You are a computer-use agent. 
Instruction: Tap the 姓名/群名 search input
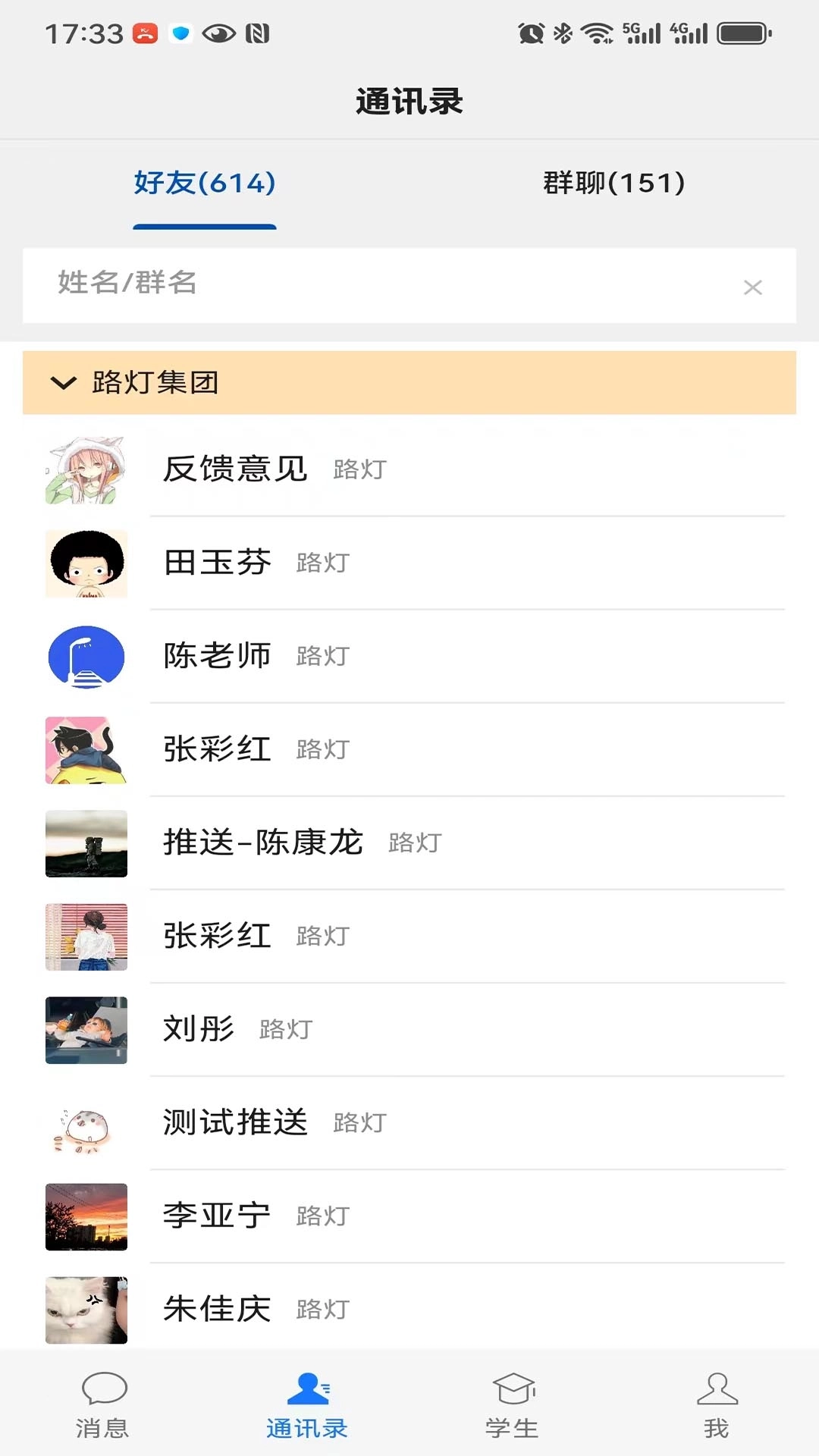pyautogui.click(x=303, y=287)
